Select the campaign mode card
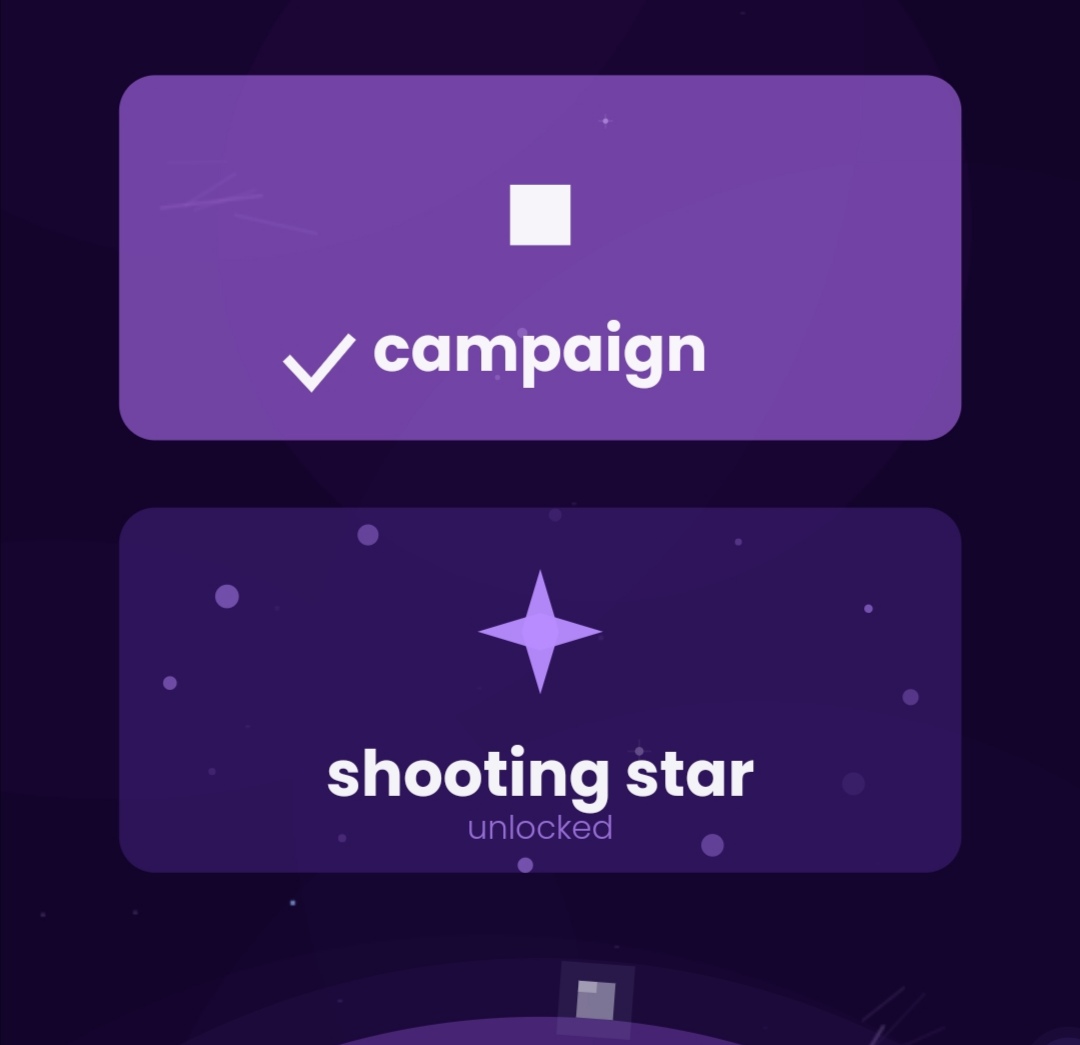This screenshot has width=1080, height=1045. coord(540,257)
